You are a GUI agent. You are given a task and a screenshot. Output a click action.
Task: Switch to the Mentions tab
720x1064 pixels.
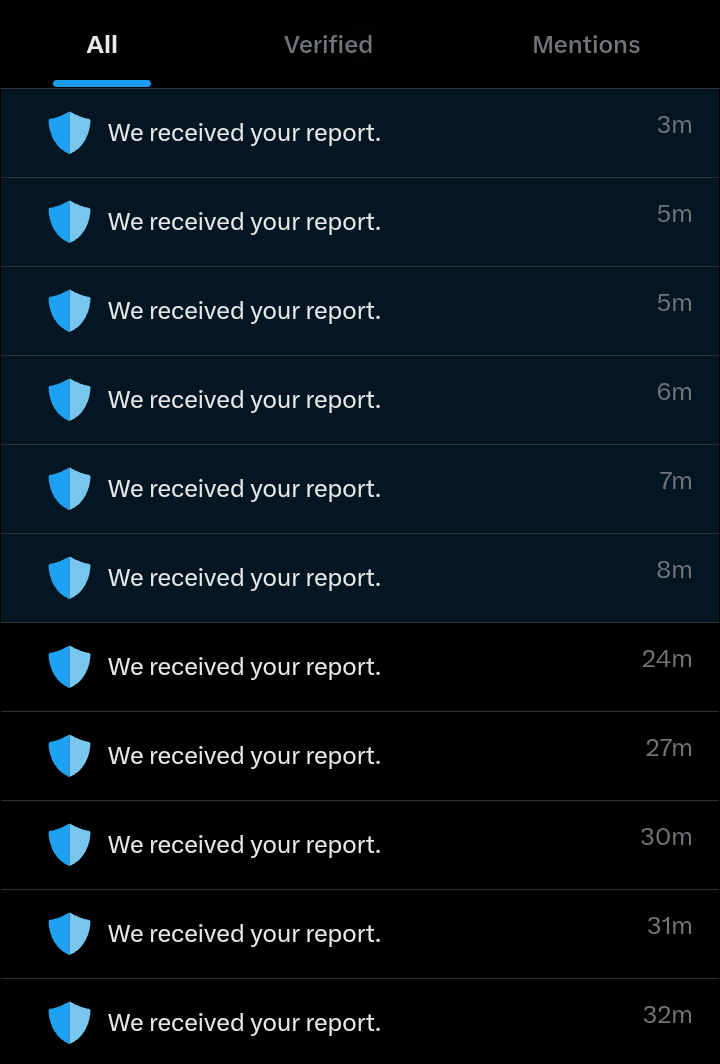coord(586,45)
